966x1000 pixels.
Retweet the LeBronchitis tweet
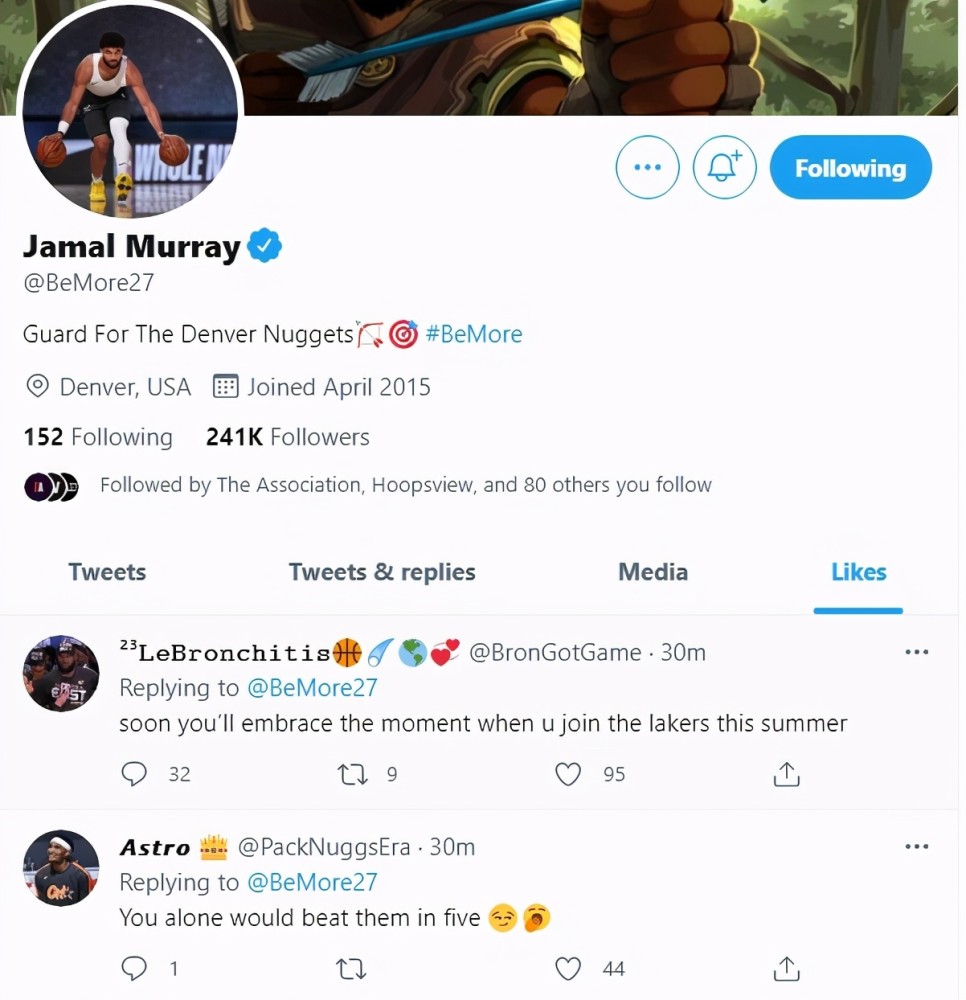352,774
